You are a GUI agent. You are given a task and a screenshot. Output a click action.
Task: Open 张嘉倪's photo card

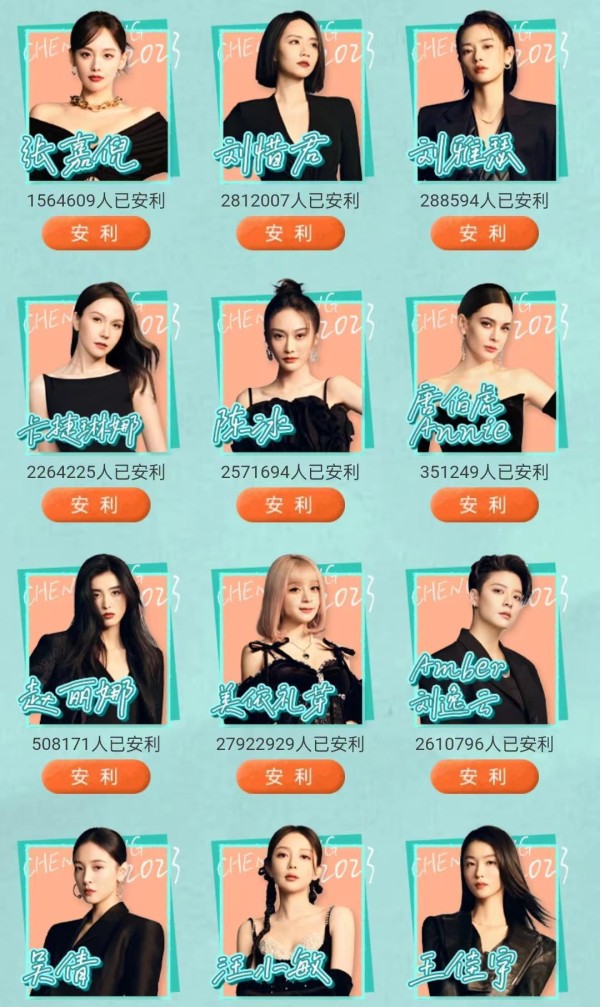[x=98, y=98]
